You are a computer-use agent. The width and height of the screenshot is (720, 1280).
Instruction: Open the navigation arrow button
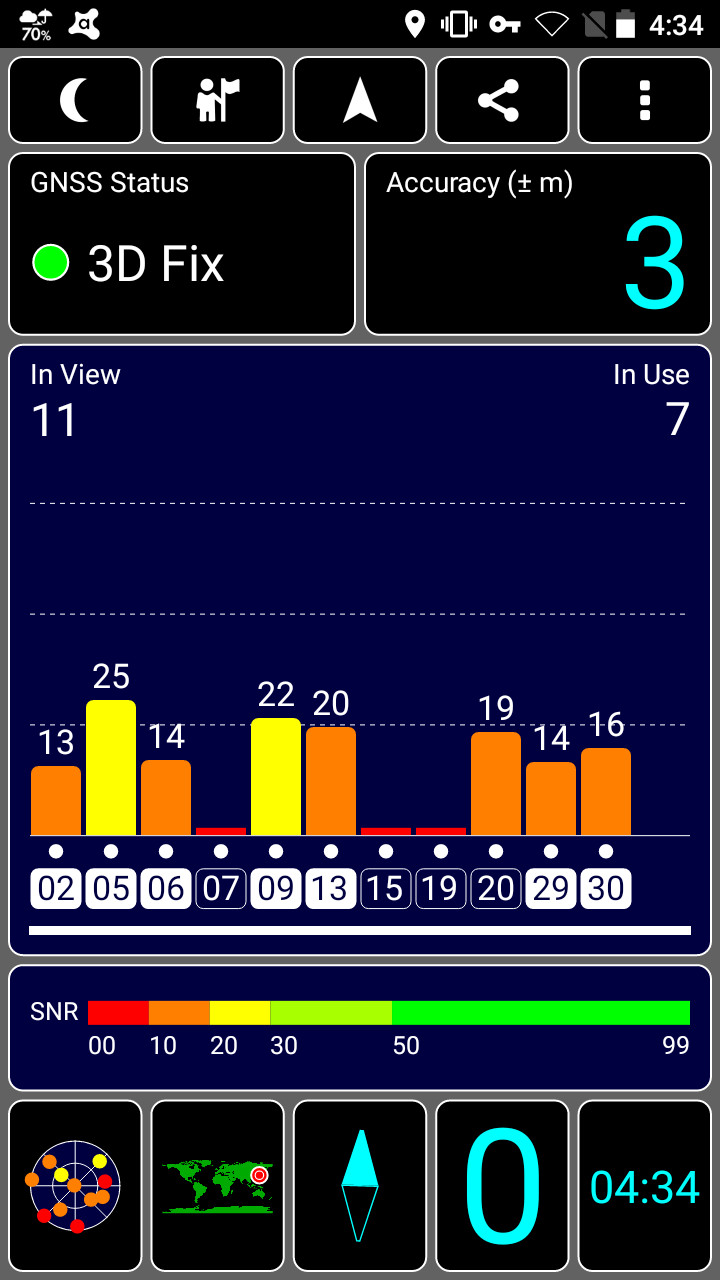360,100
